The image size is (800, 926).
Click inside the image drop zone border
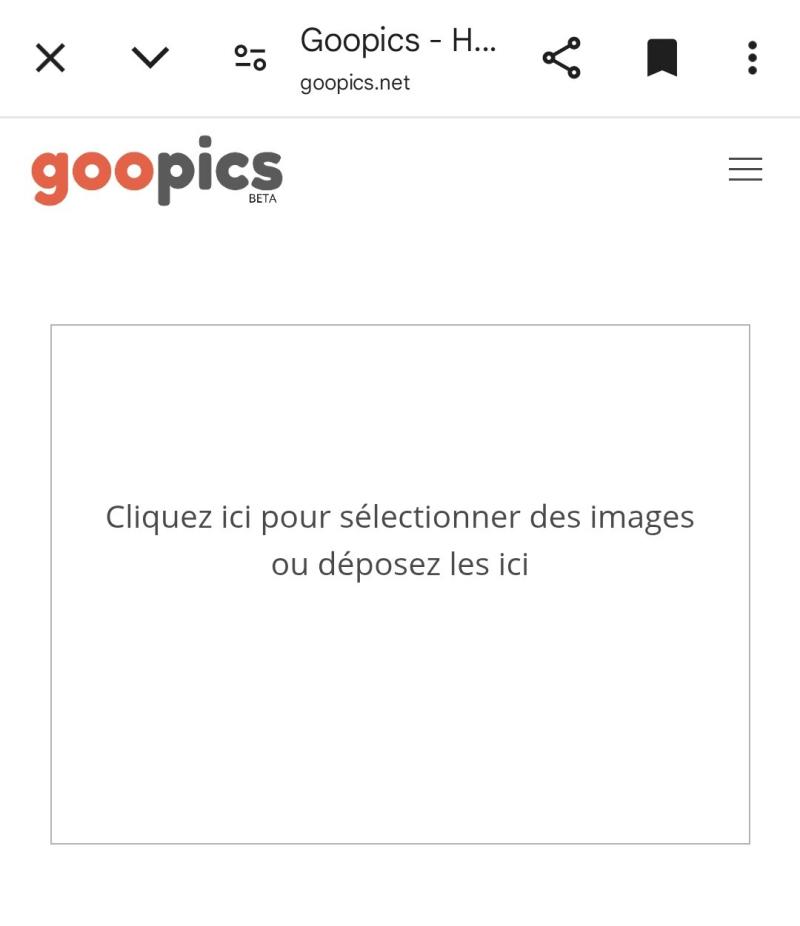[400, 700]
